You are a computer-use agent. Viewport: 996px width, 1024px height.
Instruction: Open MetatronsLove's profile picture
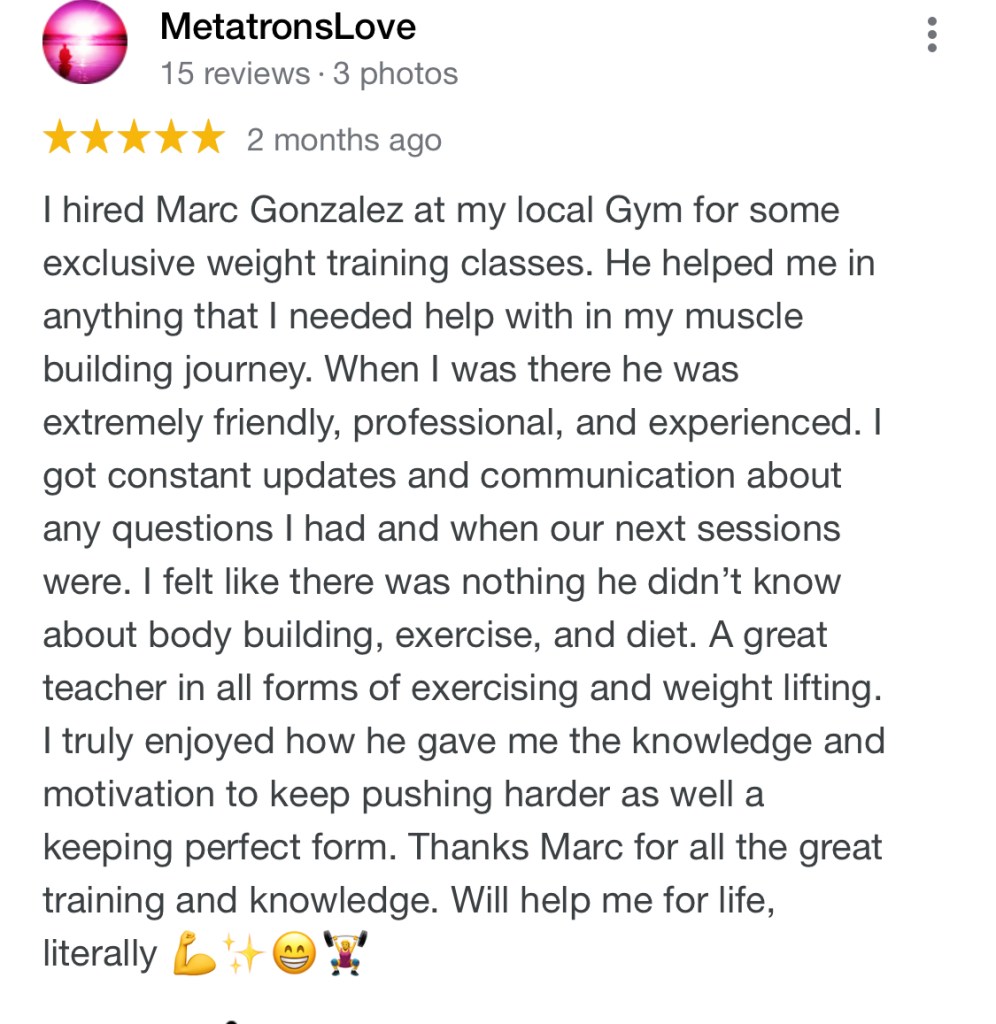click(84, 42)
